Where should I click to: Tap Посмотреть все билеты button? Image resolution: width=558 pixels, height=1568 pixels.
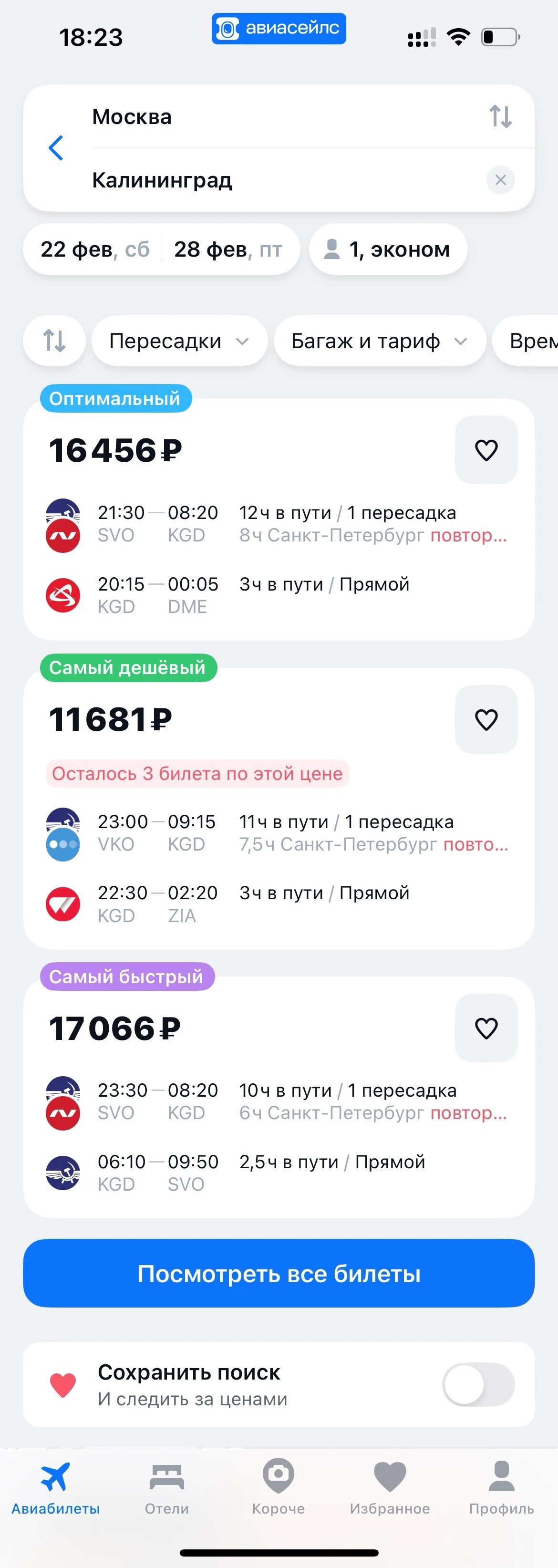tap(279, 1273)
